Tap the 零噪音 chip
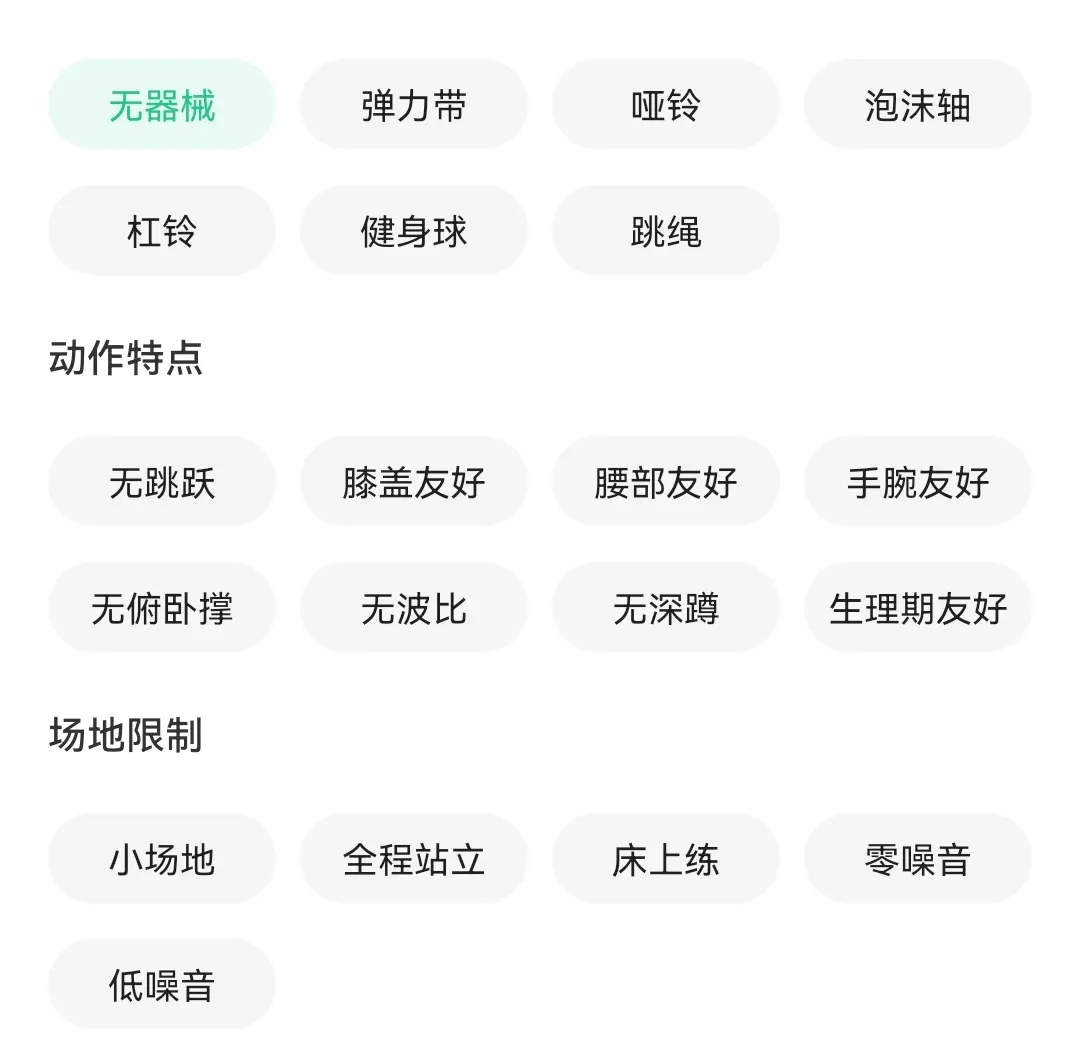Viewport: 1080px width, 1054px height. pyautogui.click(x=918, y=859)
